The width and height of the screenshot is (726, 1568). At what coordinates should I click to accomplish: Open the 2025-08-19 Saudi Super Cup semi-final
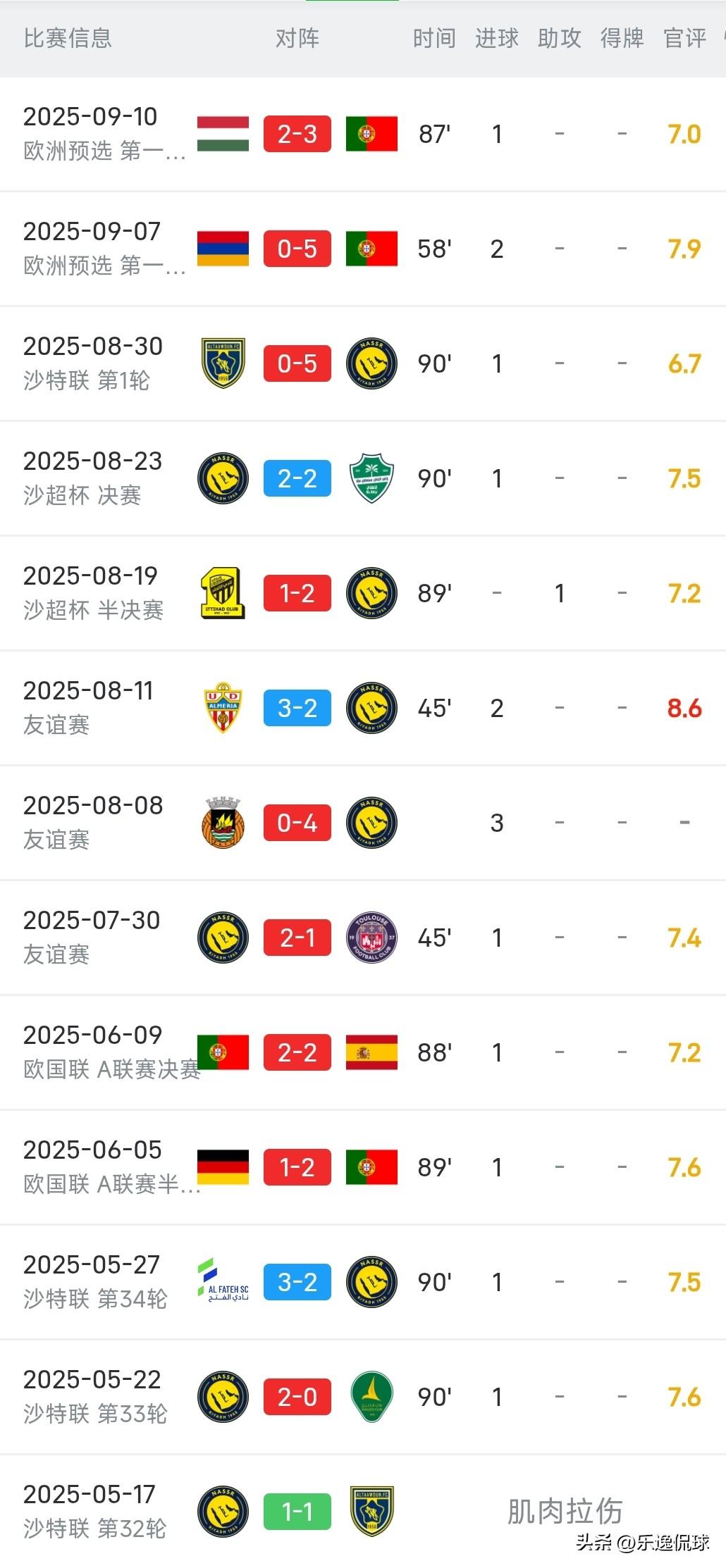coord(363,593)
